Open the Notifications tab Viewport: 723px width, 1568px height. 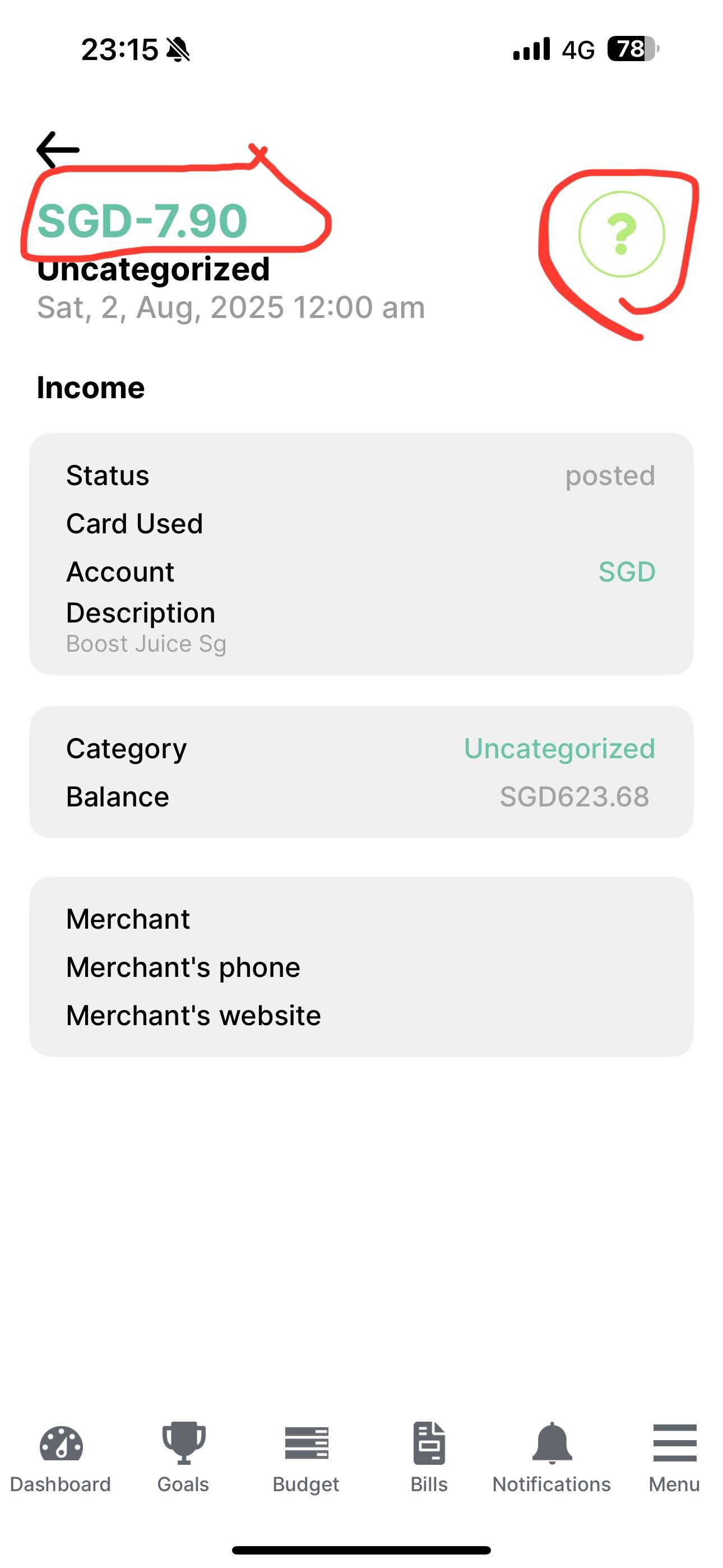(551, 1456)
